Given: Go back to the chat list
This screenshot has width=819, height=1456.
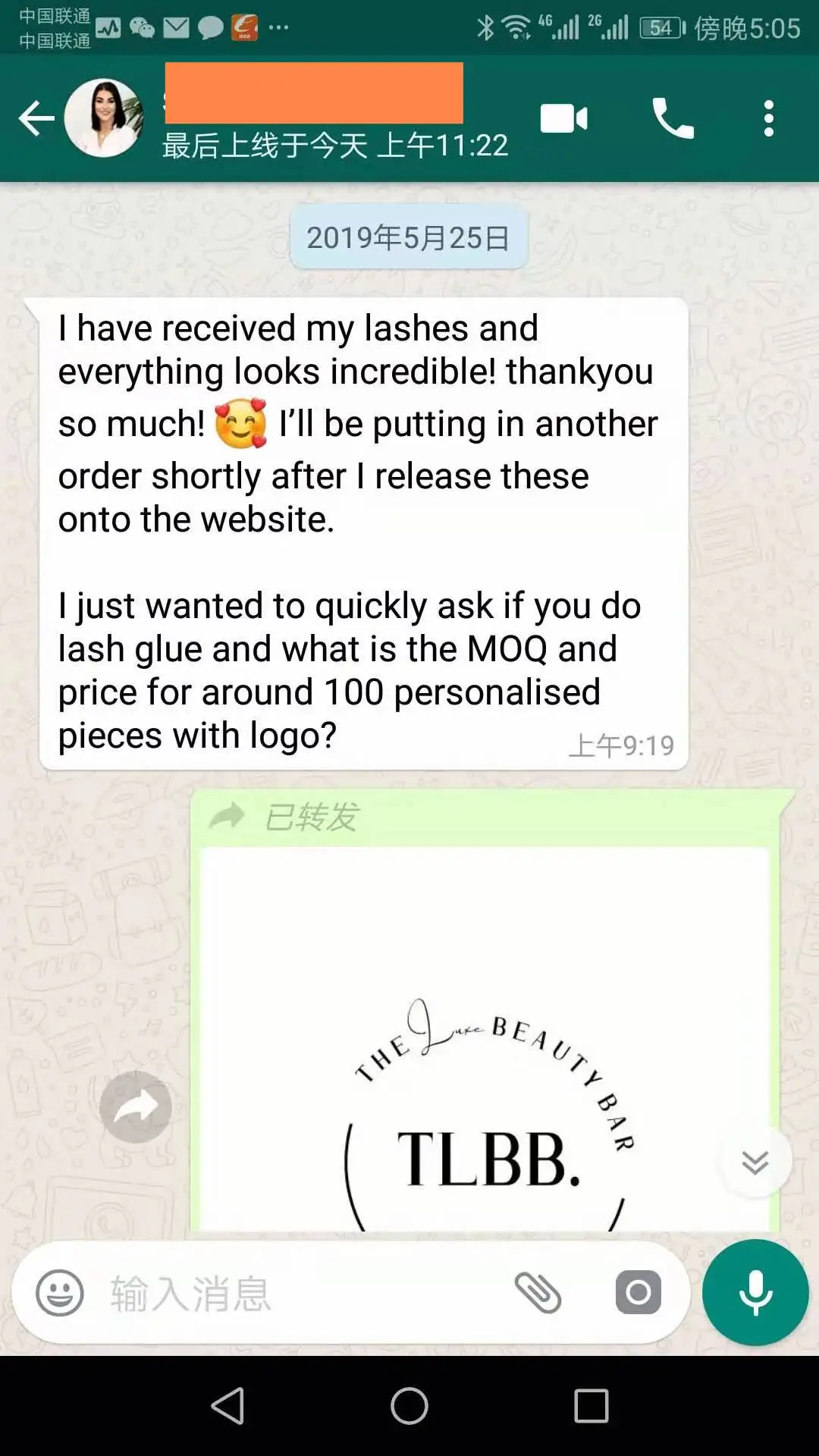Looking at the screenshot, I should tap(36, 118).
